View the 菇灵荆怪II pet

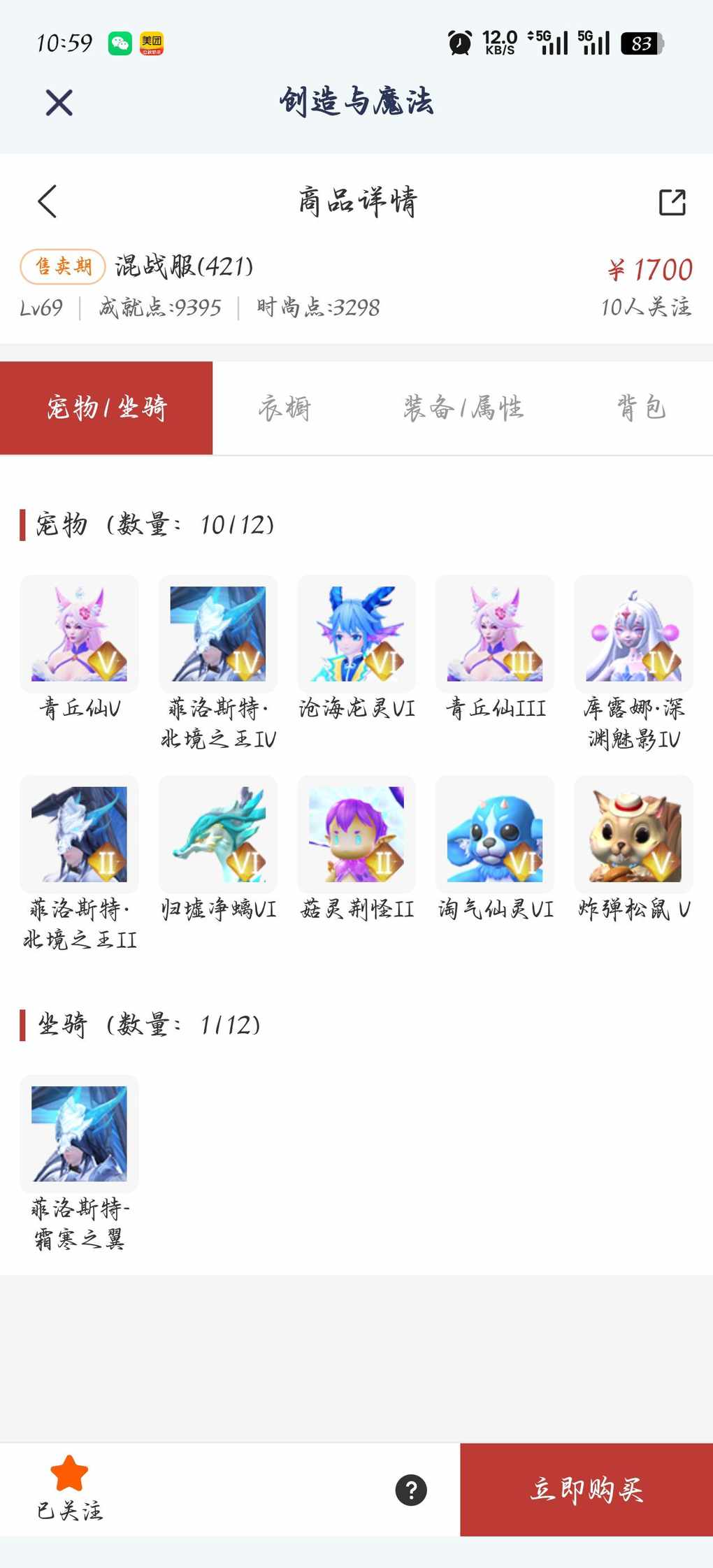[x=356, y=835]
